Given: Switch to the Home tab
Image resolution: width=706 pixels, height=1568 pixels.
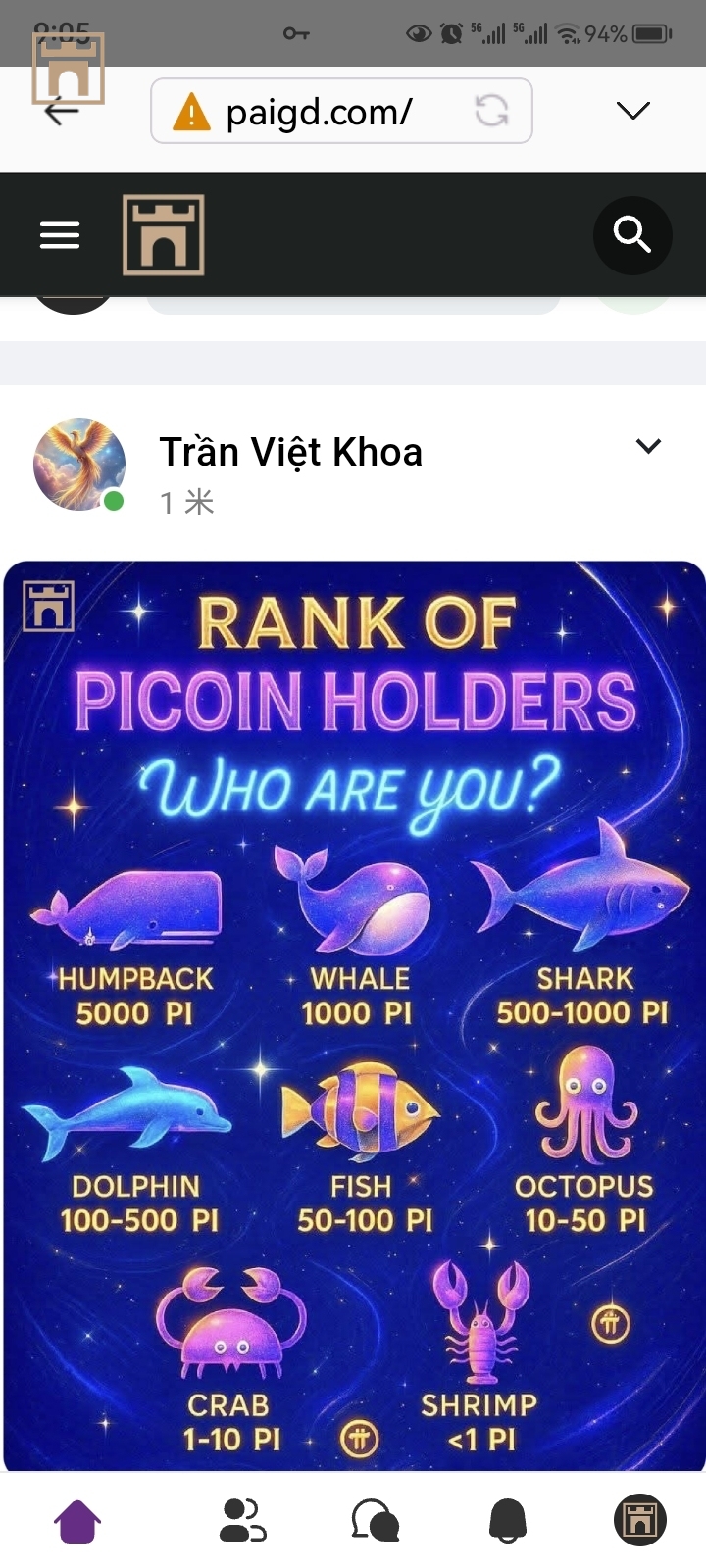Looking at the screenshot, I should coord(77,1521).
